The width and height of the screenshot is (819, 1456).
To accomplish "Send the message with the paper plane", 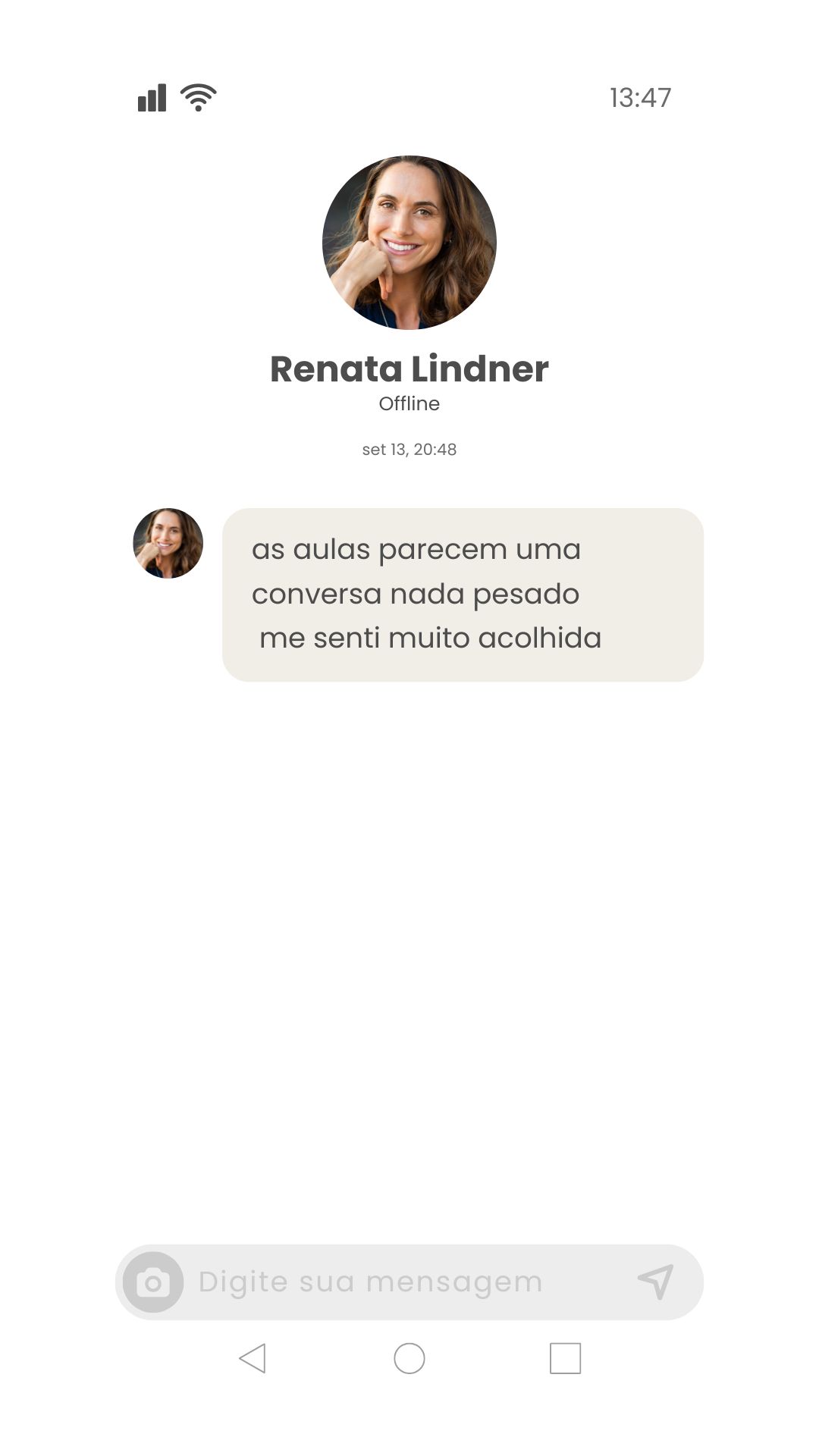I will coord(656,1282).
